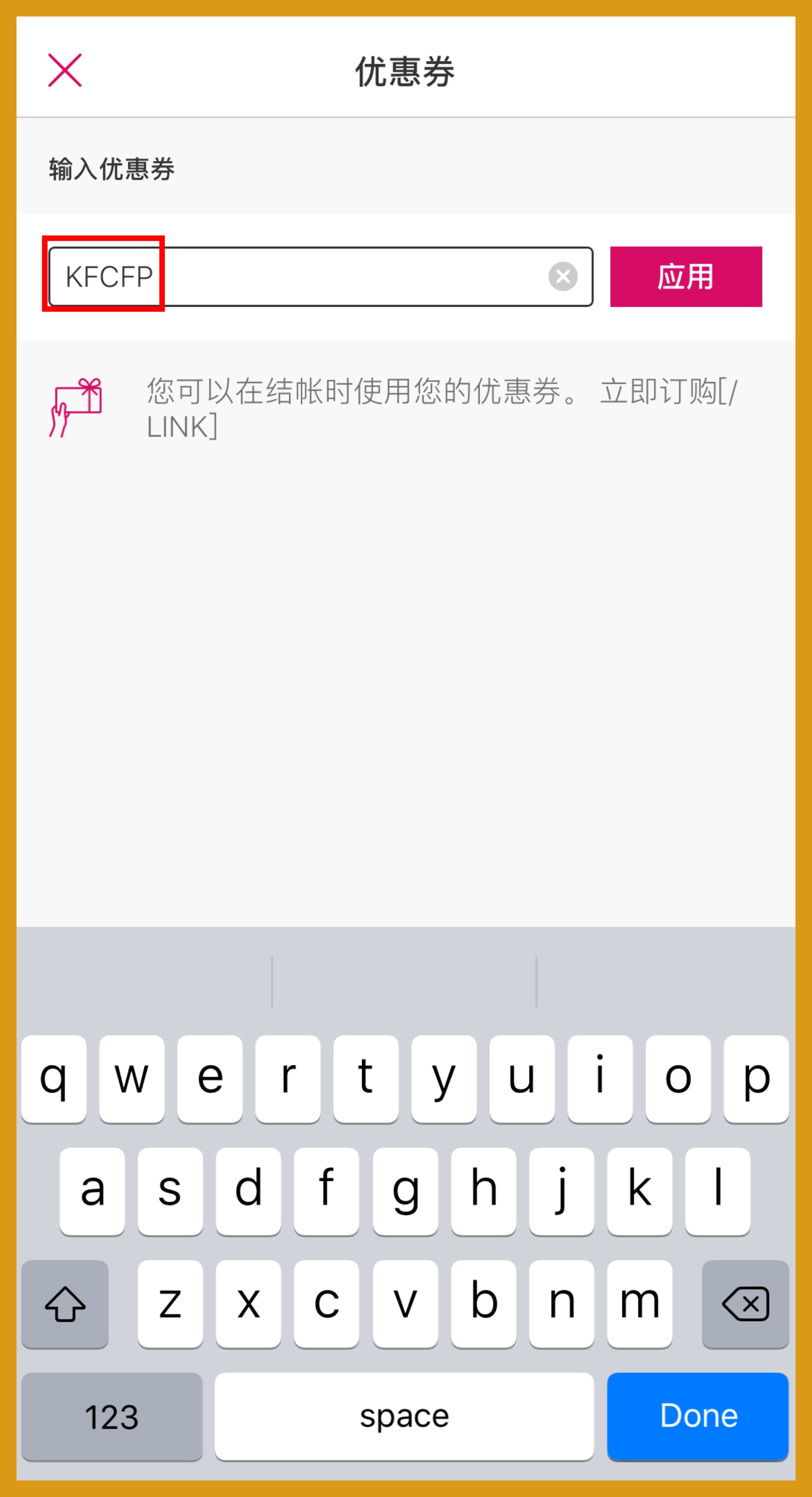Apply the coupon with 应用 button
Viewport: 812px width, 1497px height.
click(685, 277)
